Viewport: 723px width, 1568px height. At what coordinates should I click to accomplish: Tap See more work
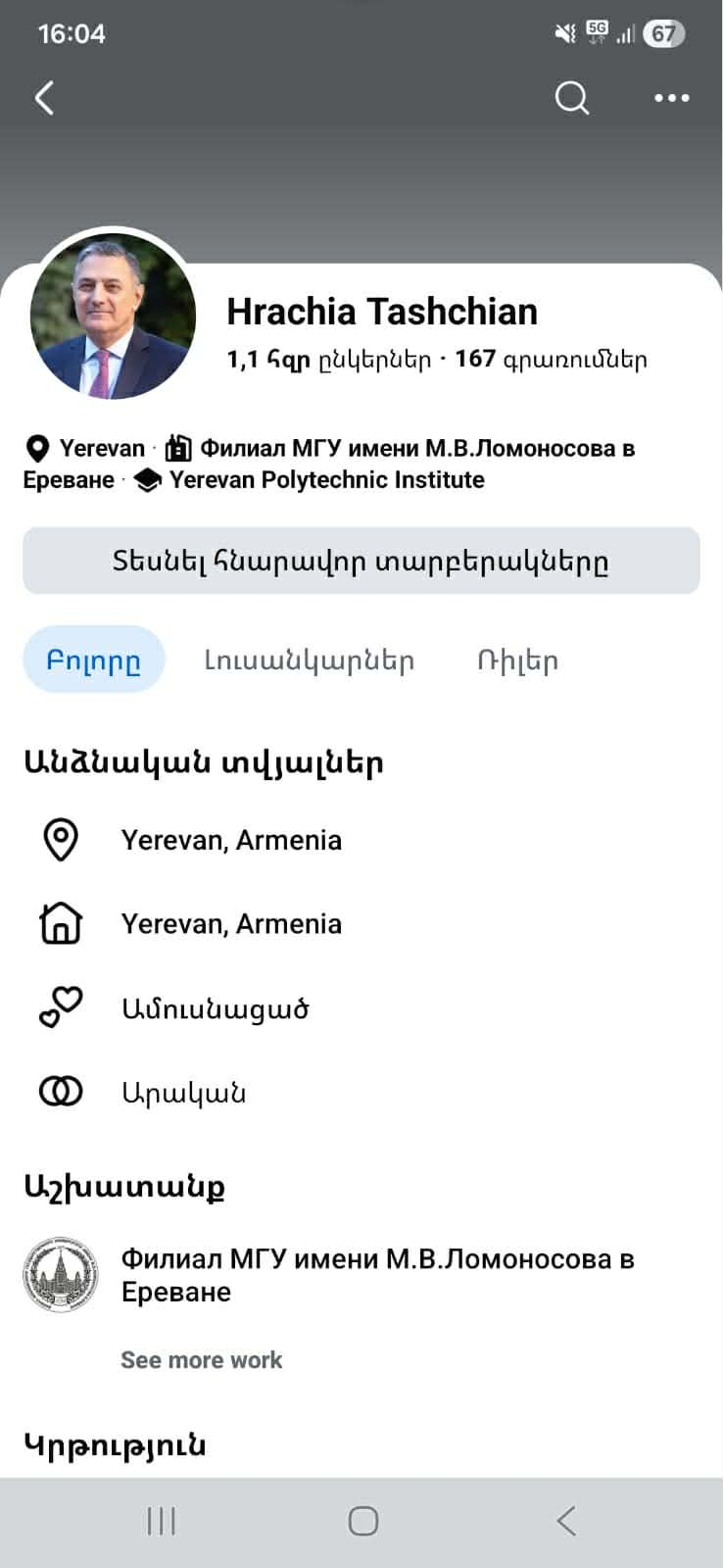click(x=201, y=1360)
